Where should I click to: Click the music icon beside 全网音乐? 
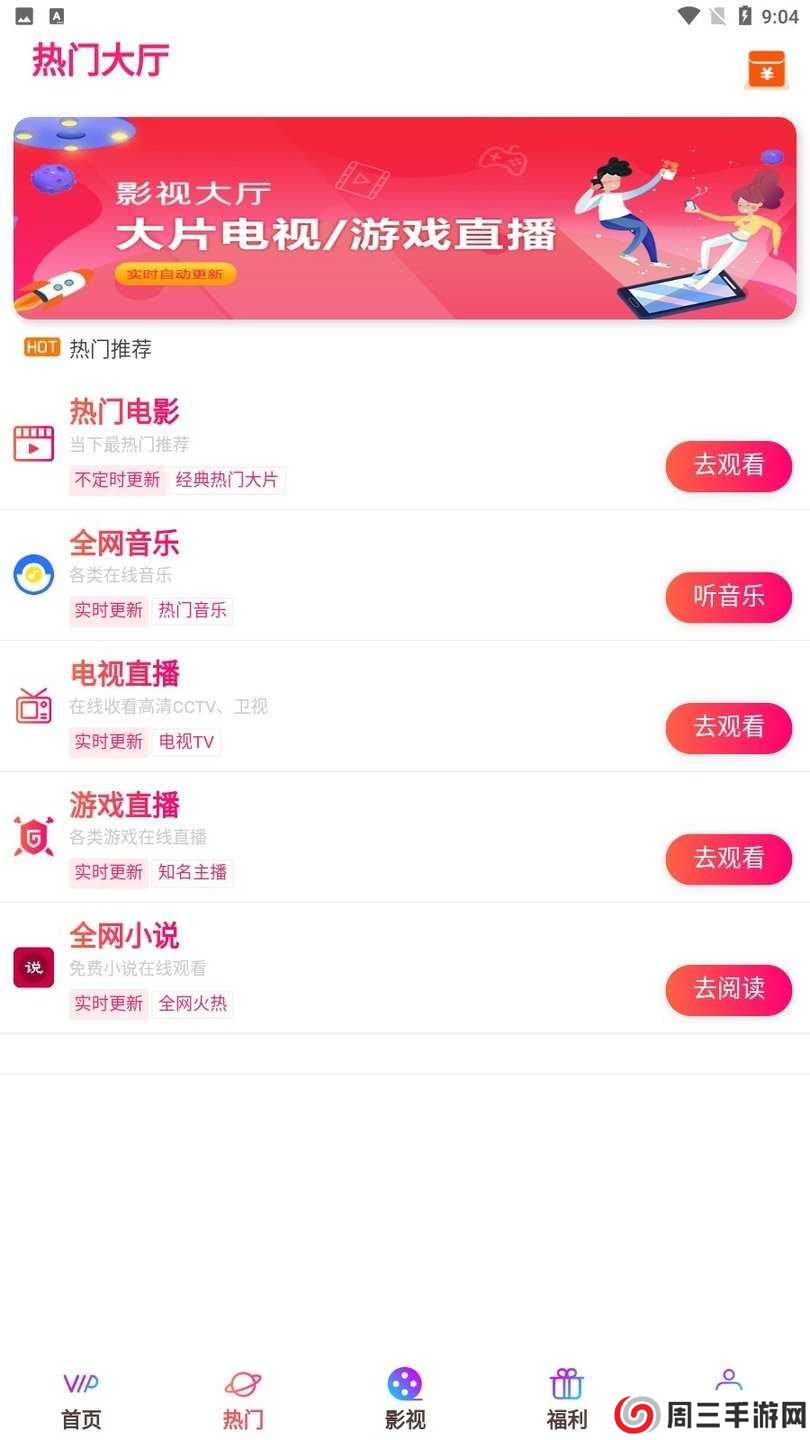pos(34,575)
